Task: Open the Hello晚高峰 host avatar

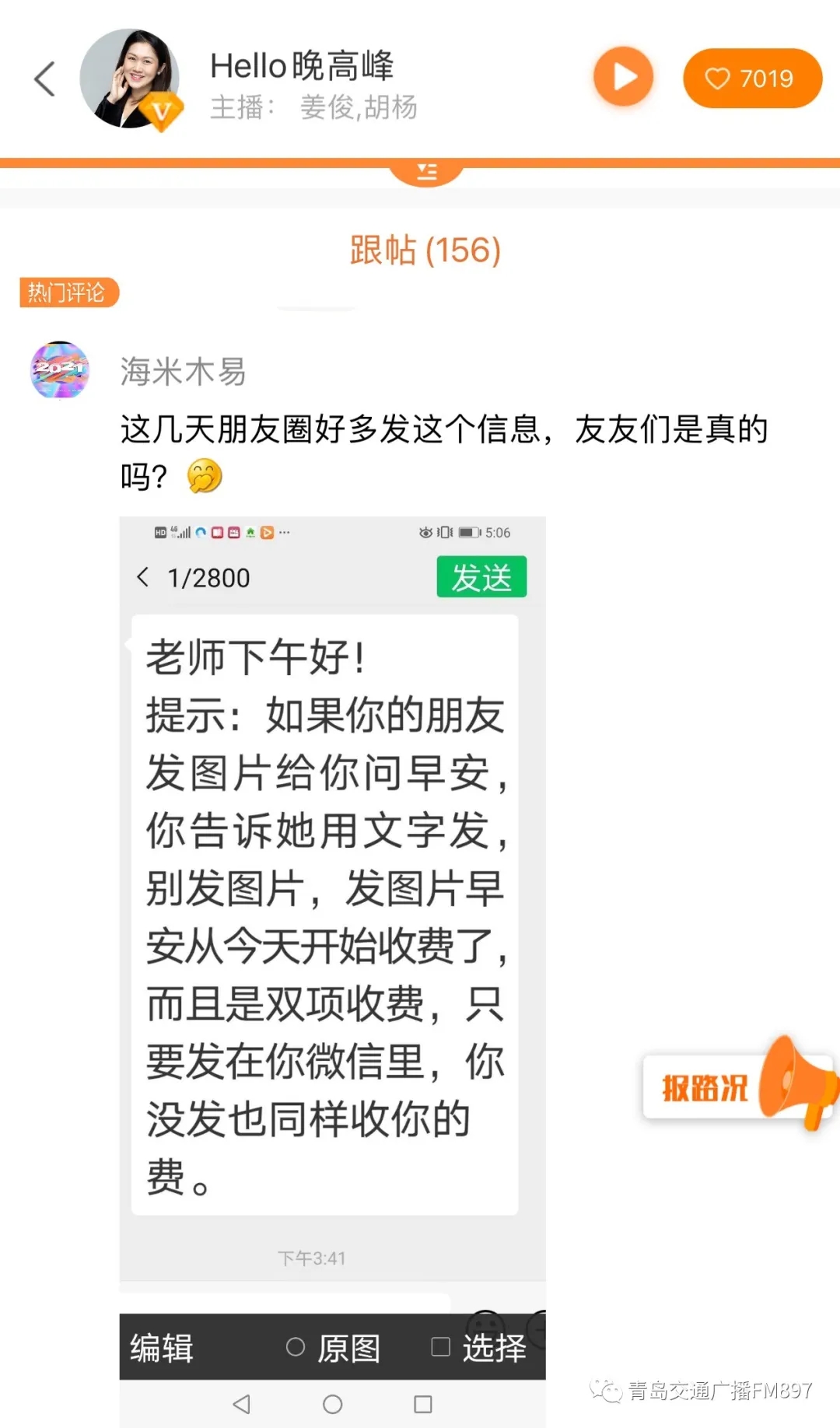Action: point(130,79)
